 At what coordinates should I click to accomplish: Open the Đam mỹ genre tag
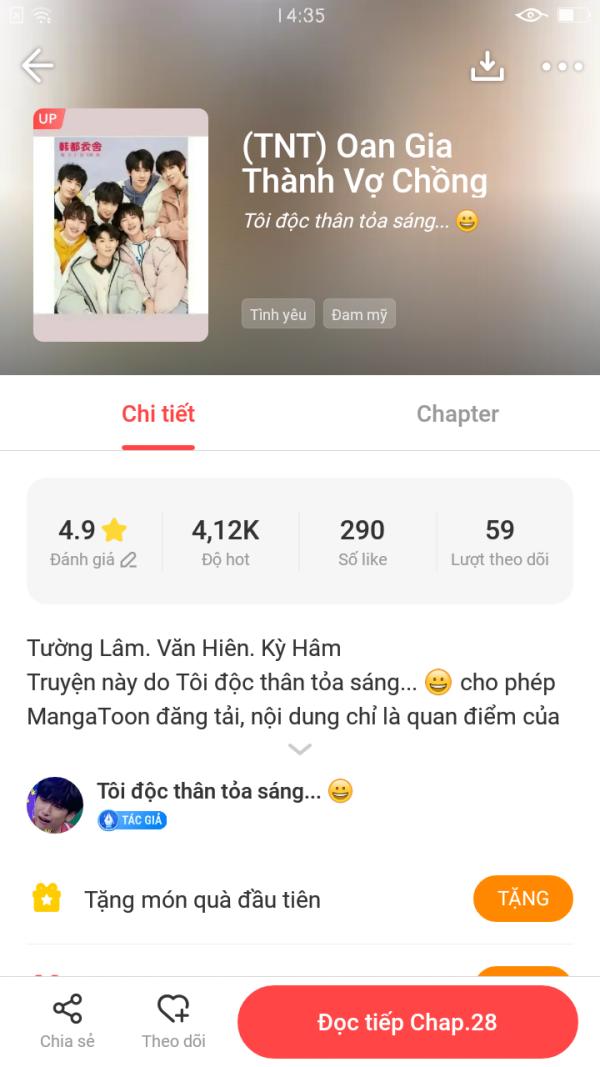coord(359,314)
